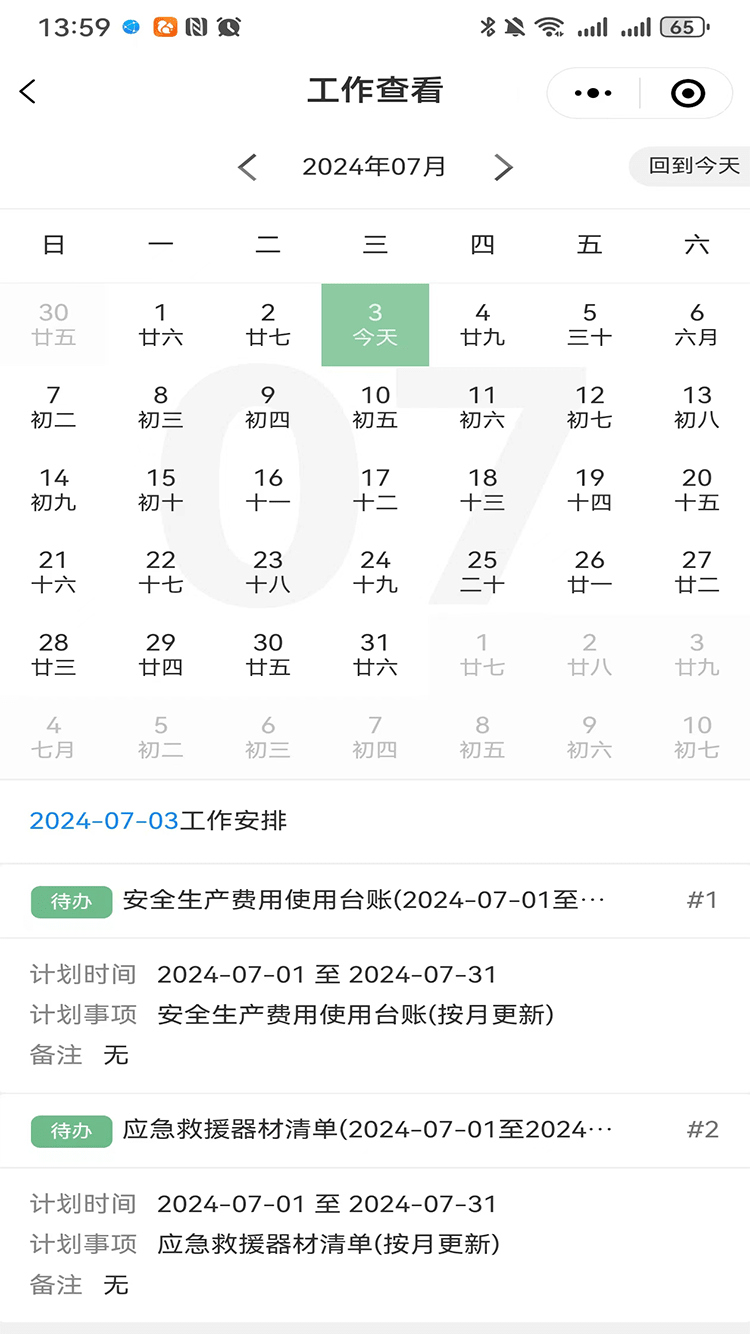The image size is (750, 1334).
Task: Go back from 工作查看 page
Action: [x=28, y=92]
